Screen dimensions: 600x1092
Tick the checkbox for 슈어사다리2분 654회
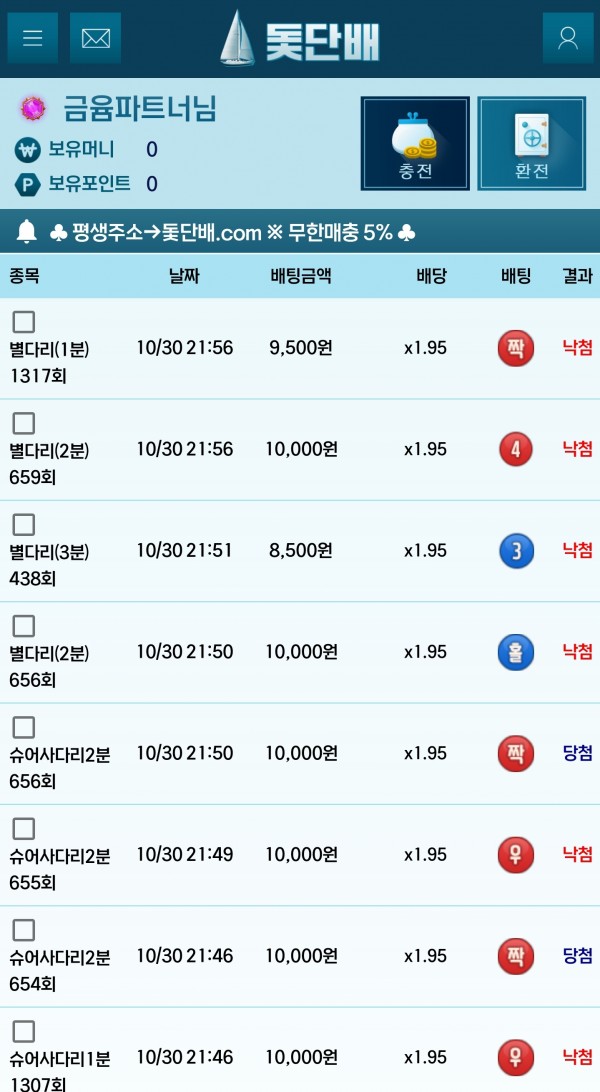point(24,930)
